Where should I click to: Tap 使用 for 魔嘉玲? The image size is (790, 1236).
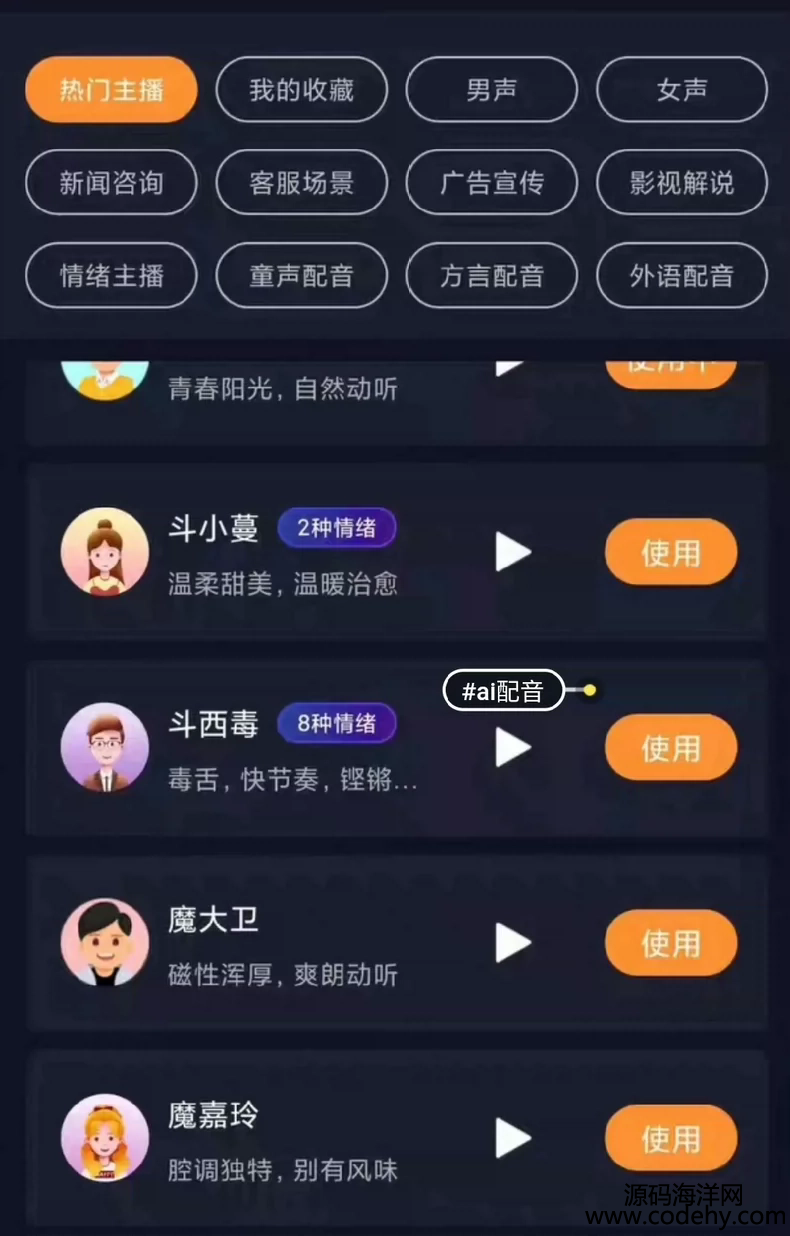tap(671, 1138)
